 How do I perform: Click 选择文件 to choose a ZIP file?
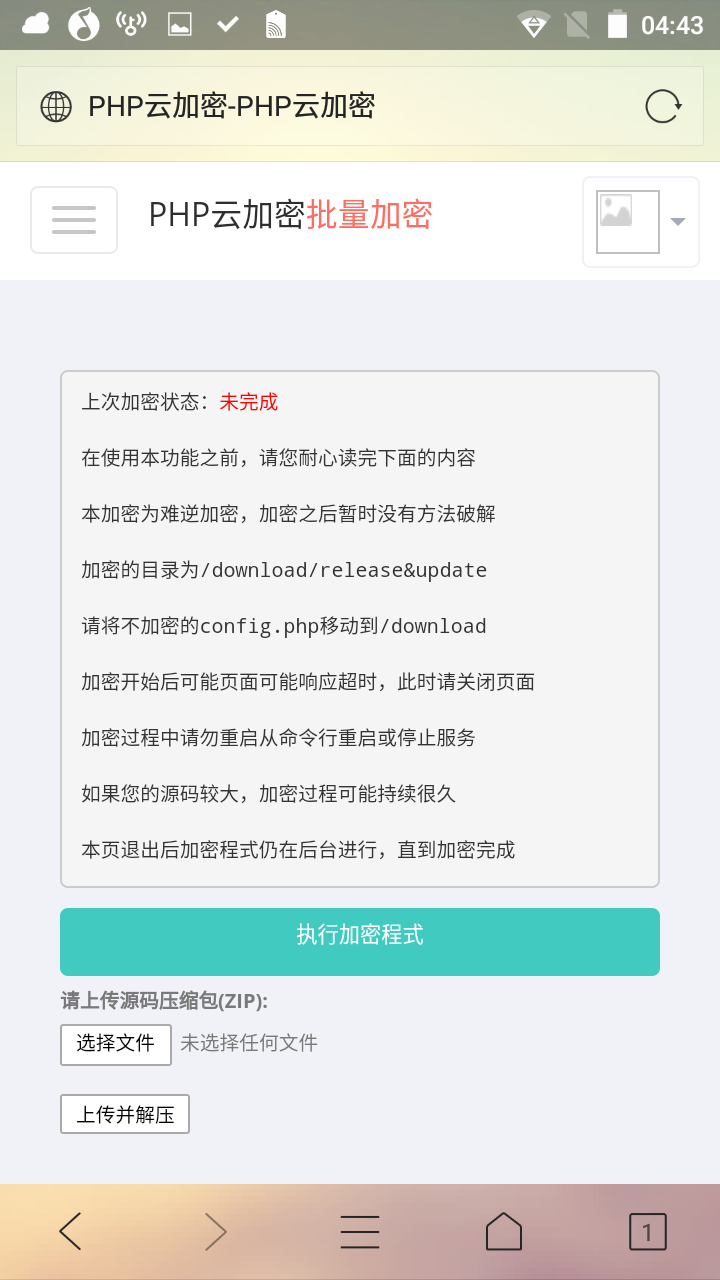[x=115, y=1045]
